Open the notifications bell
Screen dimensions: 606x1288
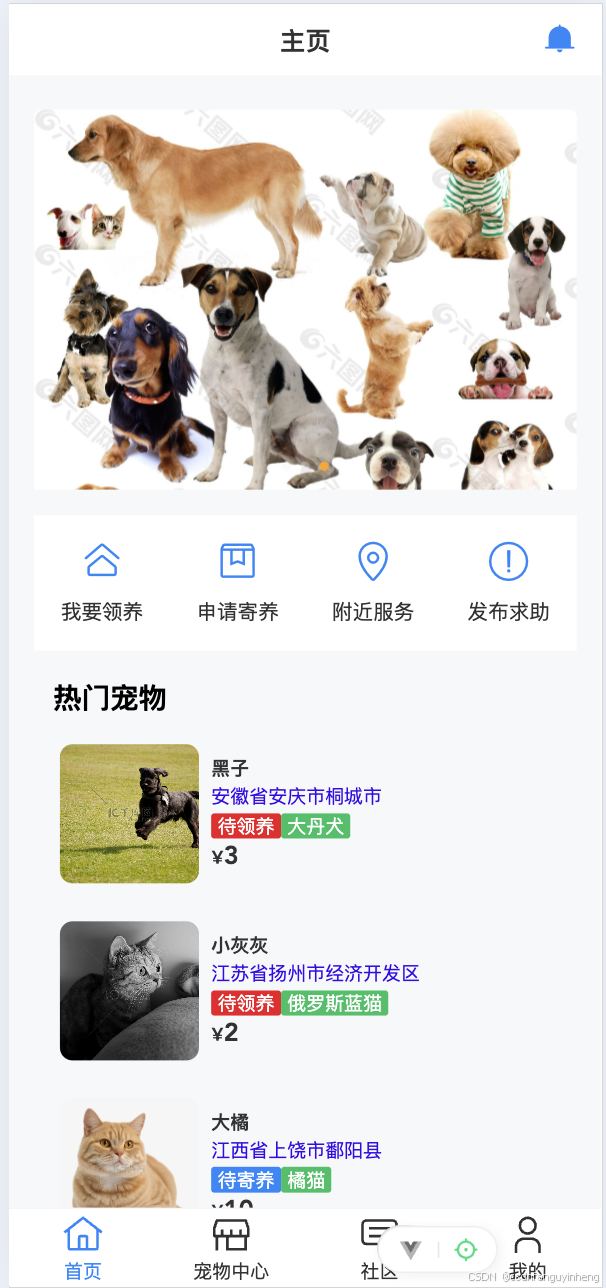[559, 39]
